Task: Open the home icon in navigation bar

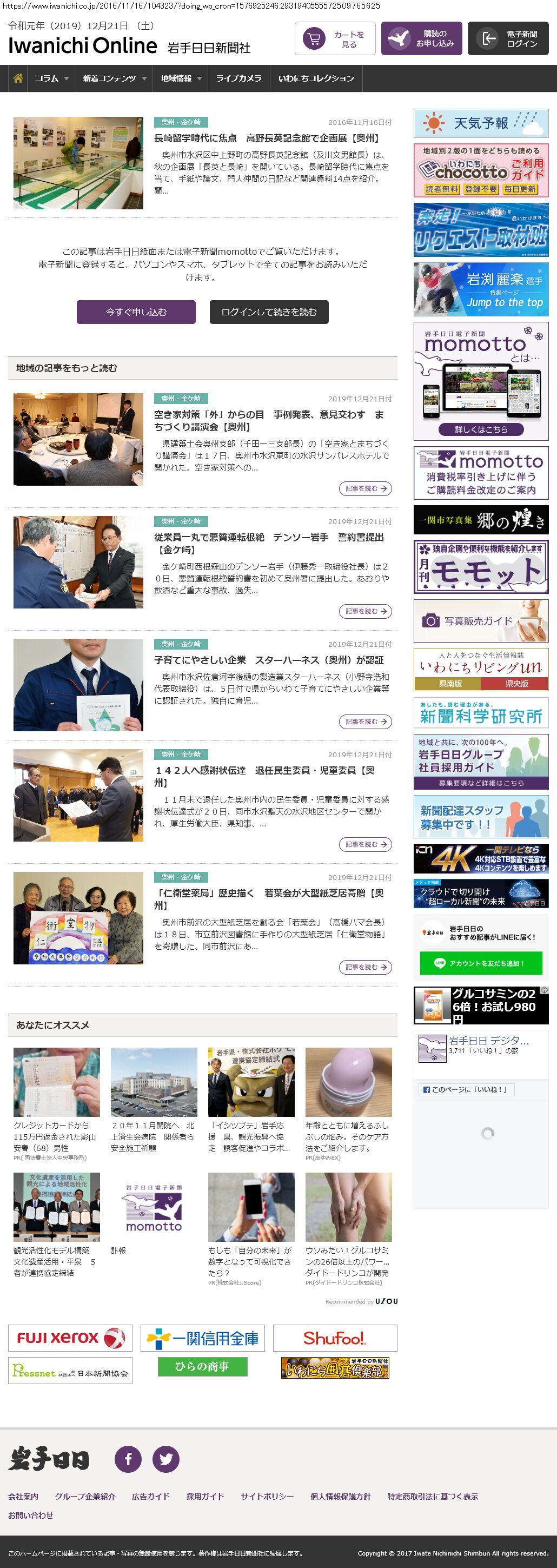Action: coord(18,78)
